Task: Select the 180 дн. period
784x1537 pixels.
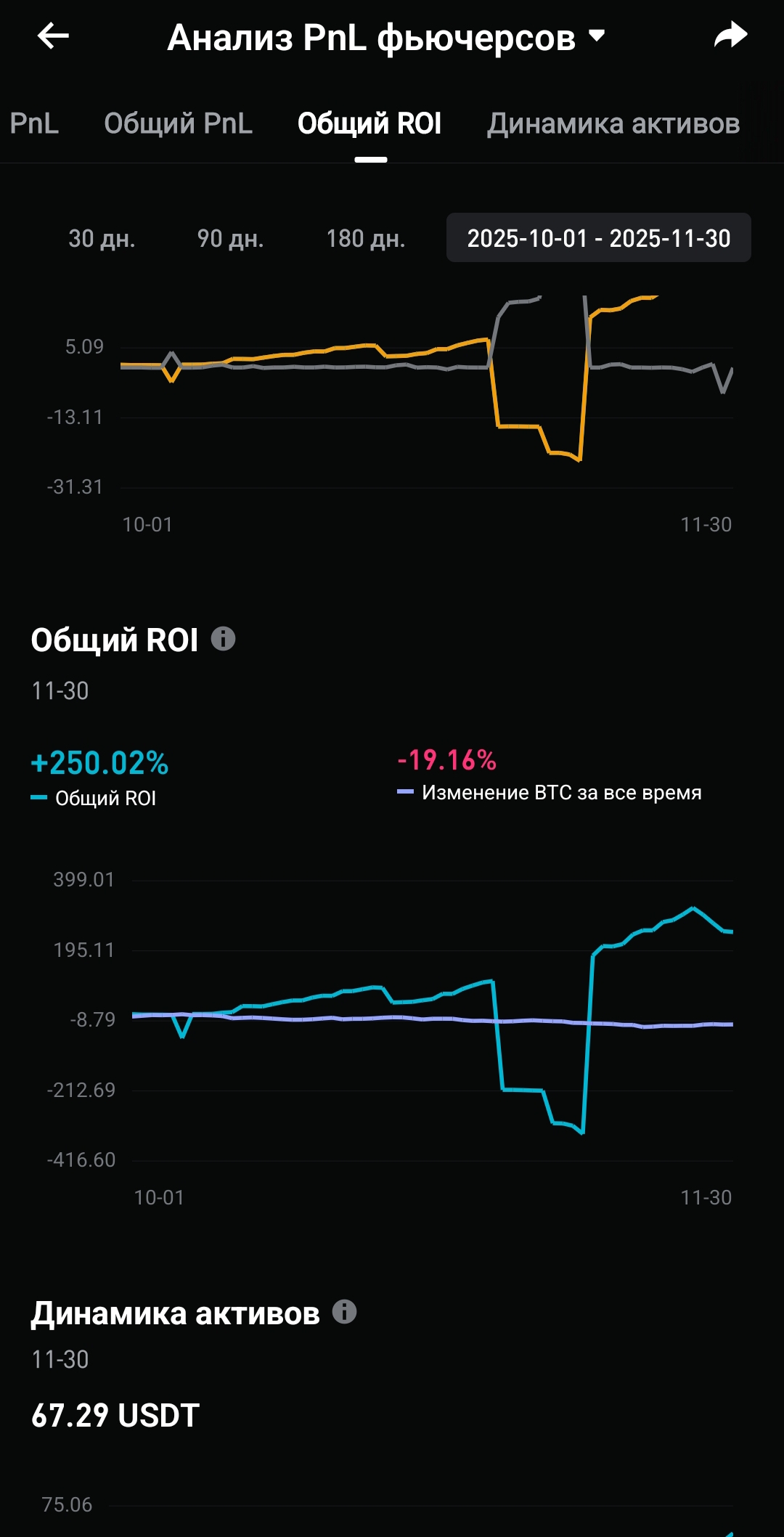Action: 365,238
